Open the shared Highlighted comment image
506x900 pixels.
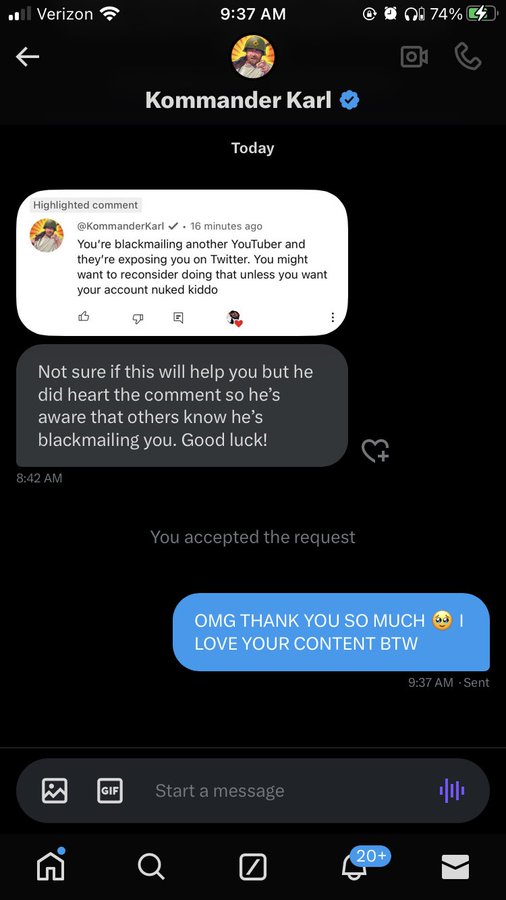(182, 262)
